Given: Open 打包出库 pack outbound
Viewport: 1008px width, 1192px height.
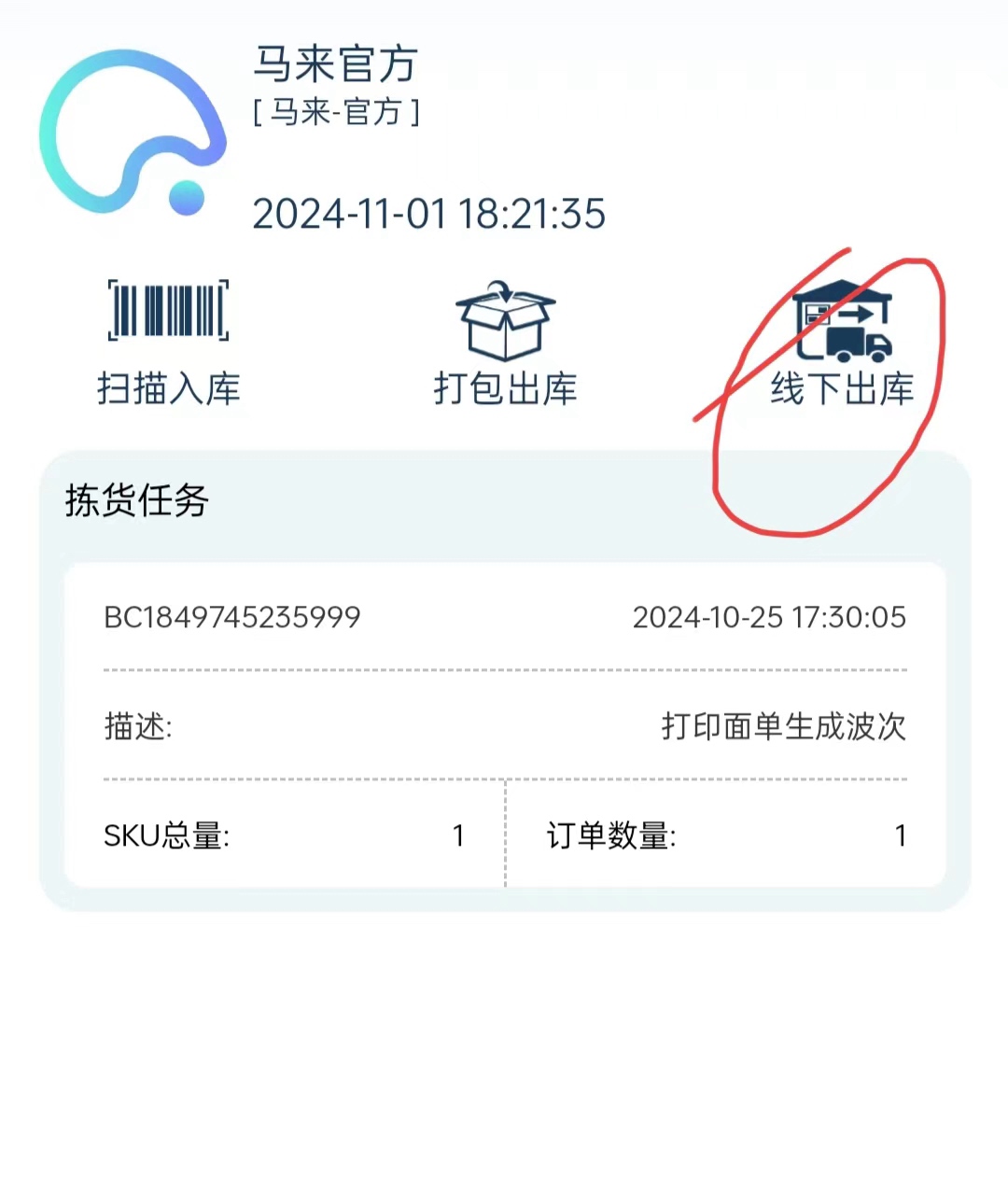Looking at the screenshot, I should [505, 342].
